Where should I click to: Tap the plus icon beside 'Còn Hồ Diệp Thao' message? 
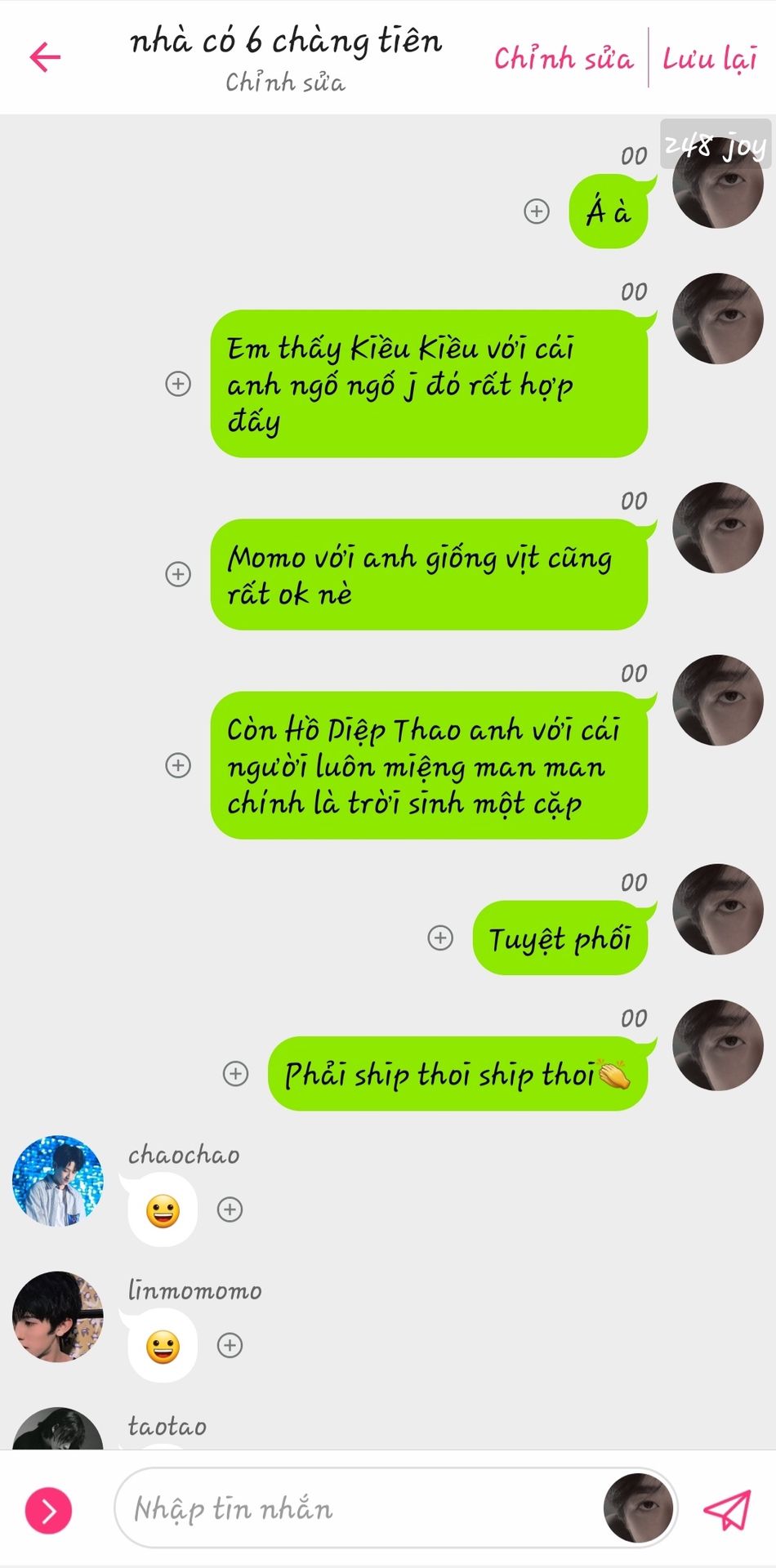[x=178, y=765]
